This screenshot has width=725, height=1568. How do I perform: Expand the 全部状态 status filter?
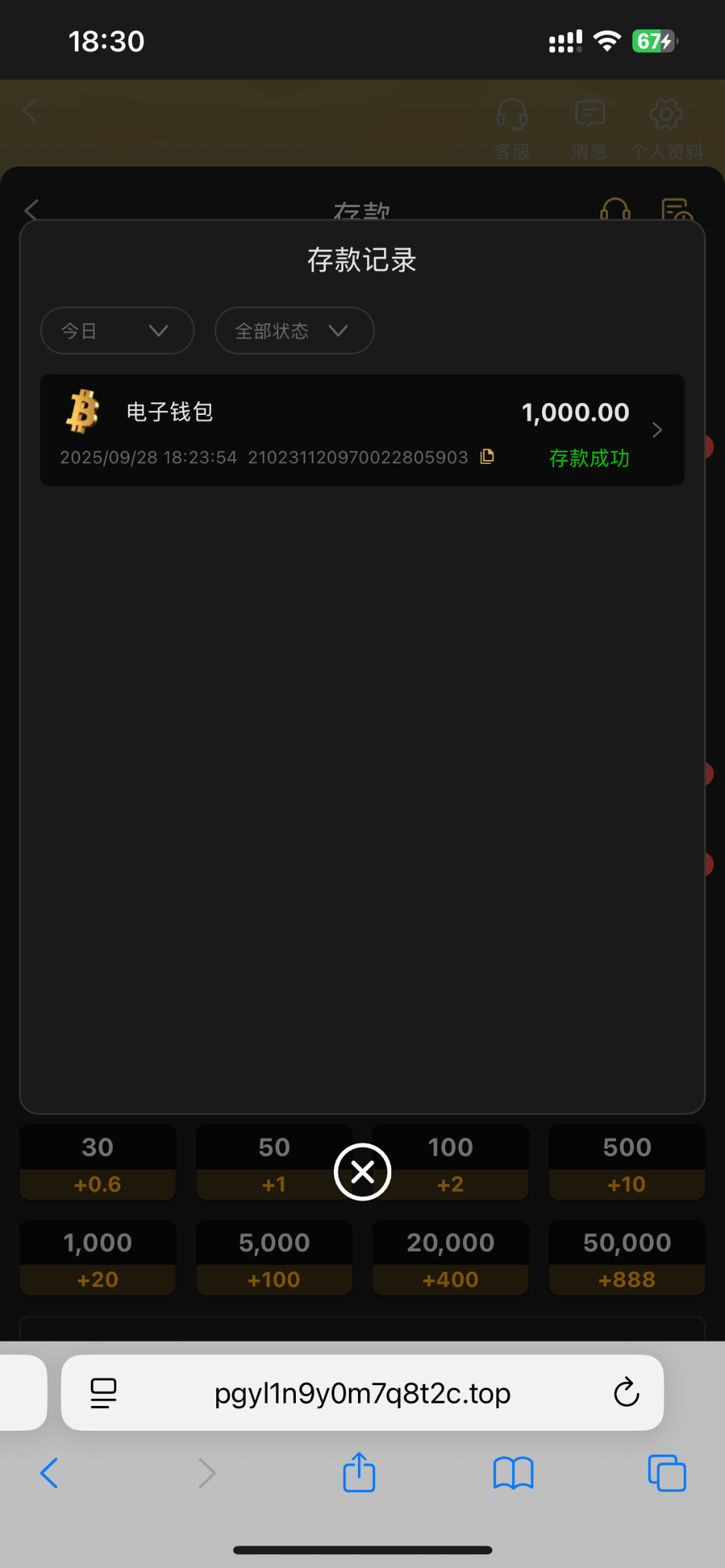click(294, 331)
